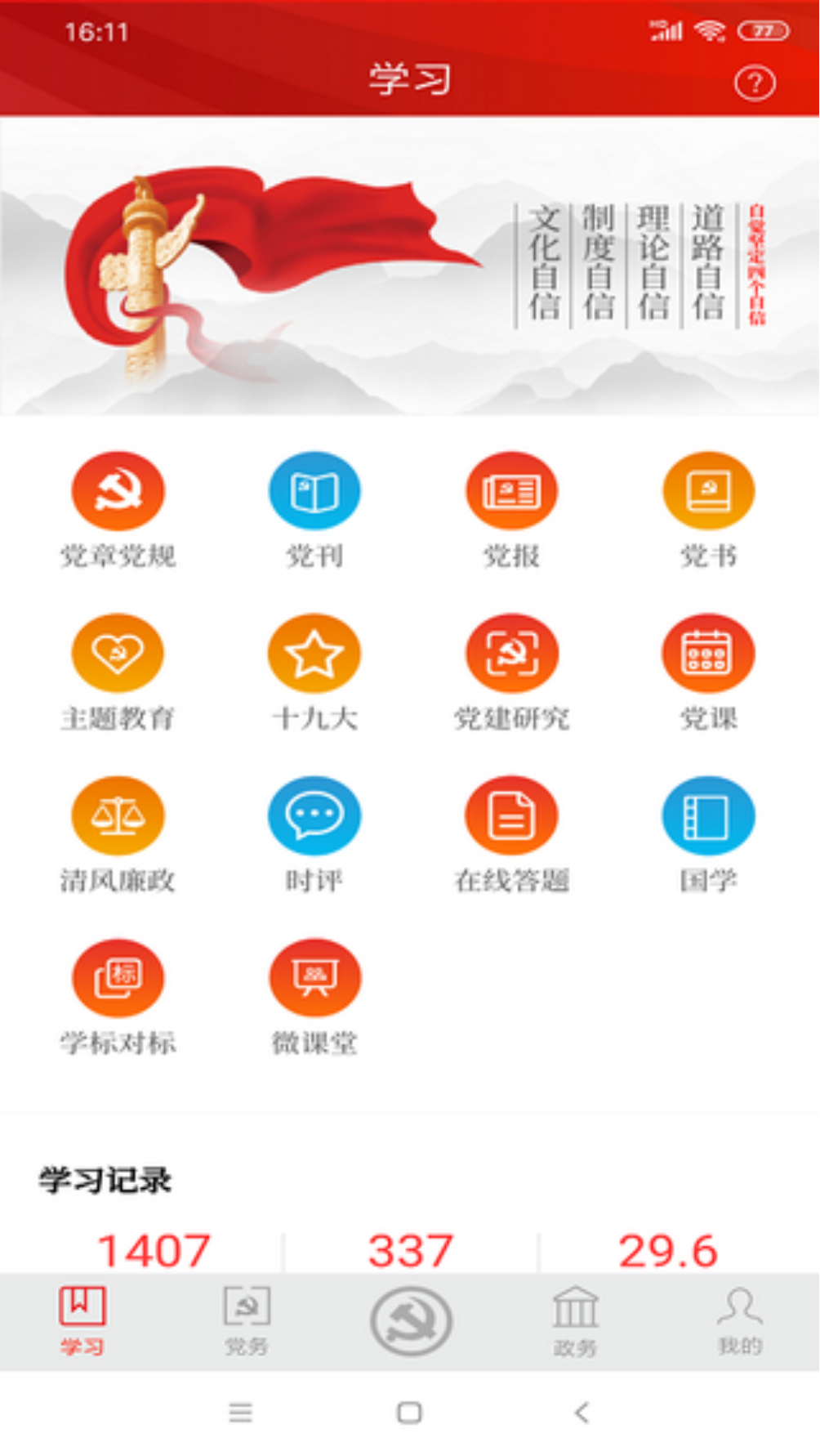The width and height of the screenshot is (820, 1456).
Task: Select the 十九大 star icon
Action: coord(314,652)
